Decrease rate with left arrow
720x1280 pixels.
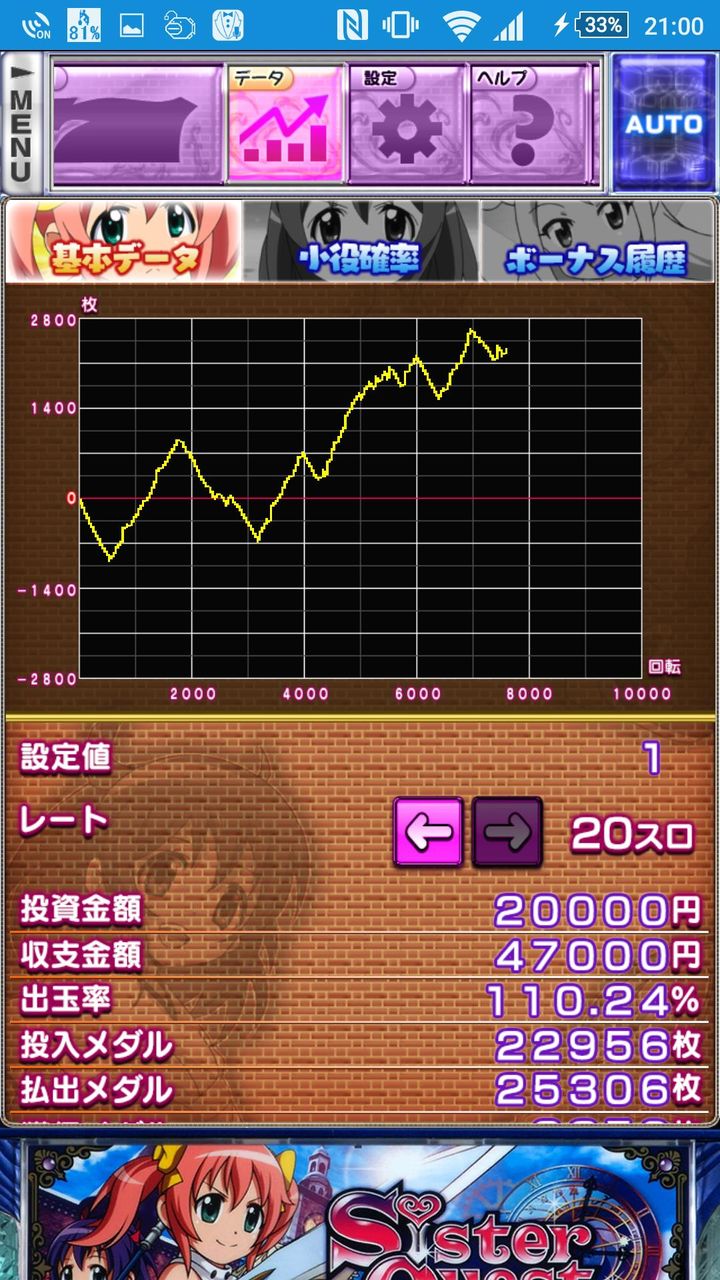coord(428,832)
